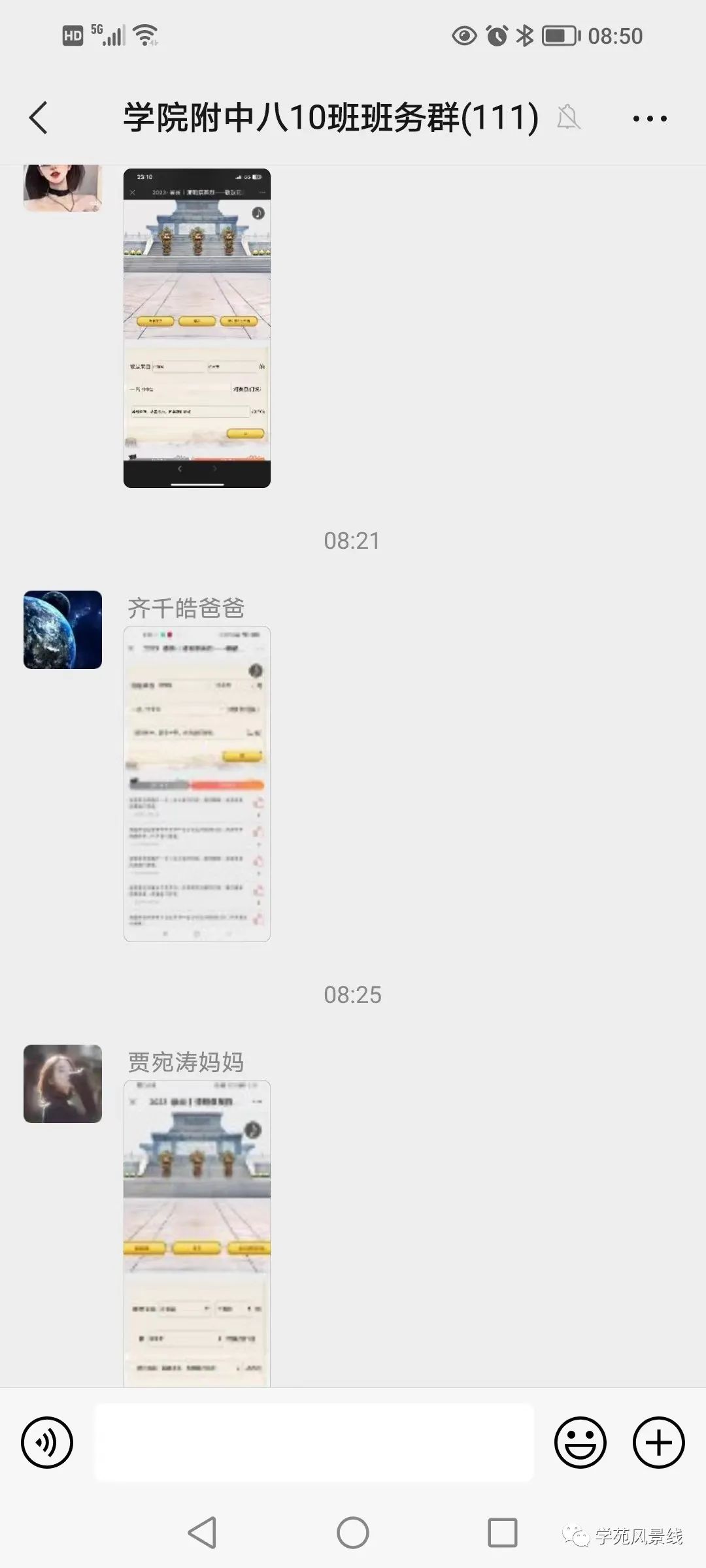Tap the system home button
This screenshot has height=1568, width=706.
tap(353, 1532)
